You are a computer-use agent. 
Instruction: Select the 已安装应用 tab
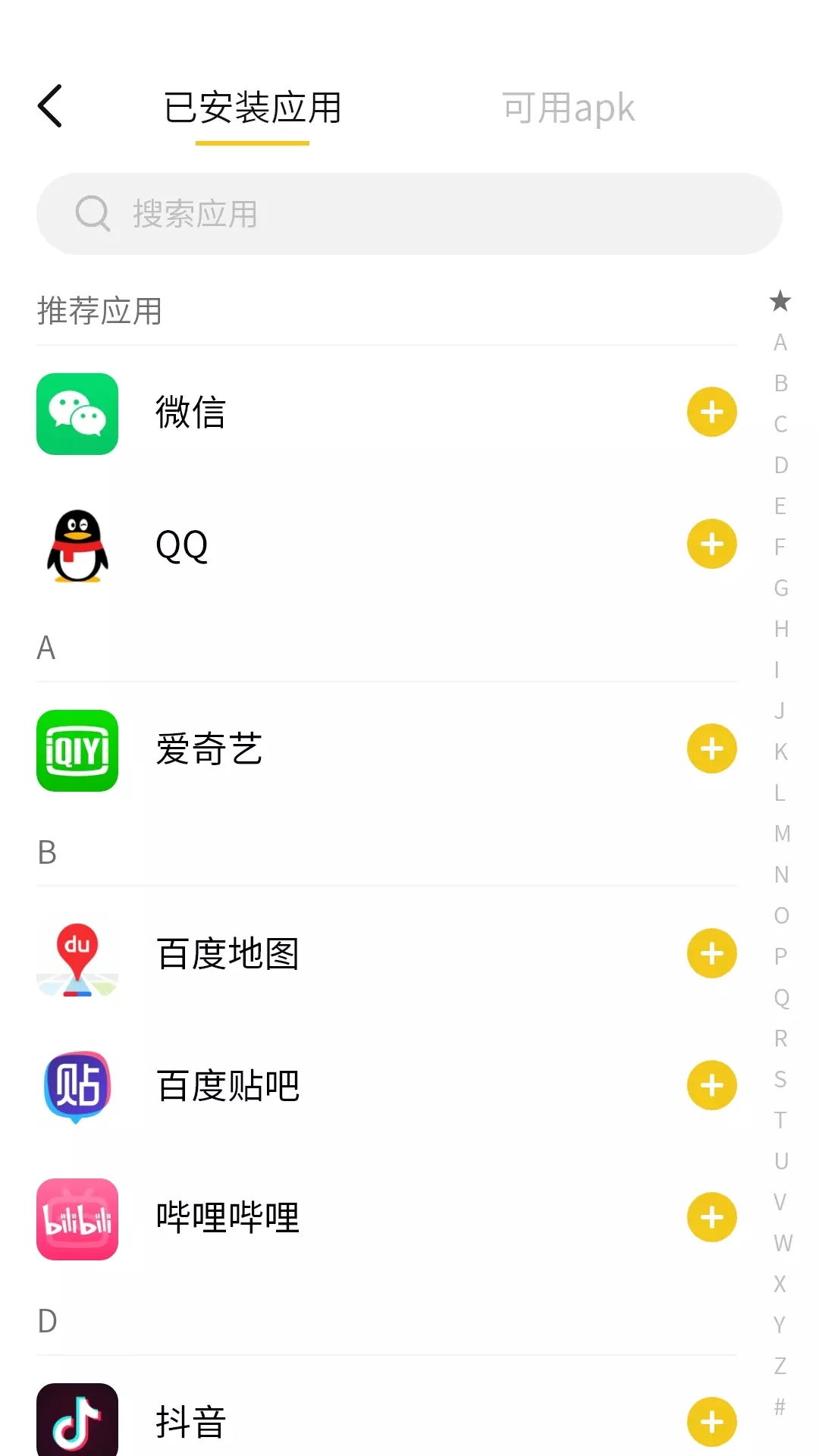pyautogui.click(x=253, y=108)
